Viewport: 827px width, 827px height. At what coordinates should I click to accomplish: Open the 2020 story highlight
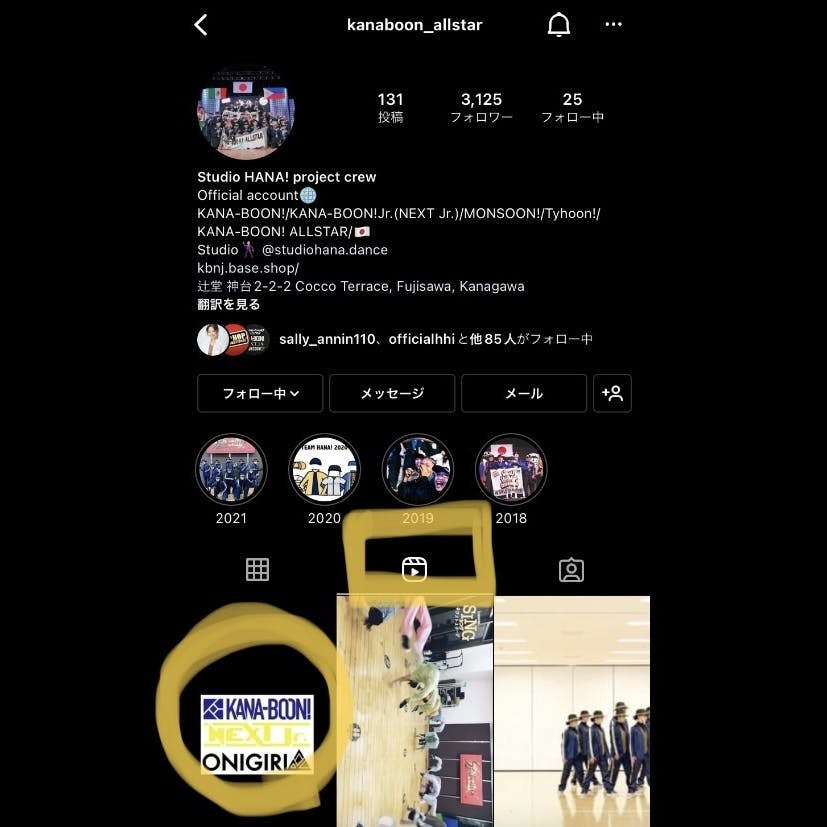click(x=324, y=469)
